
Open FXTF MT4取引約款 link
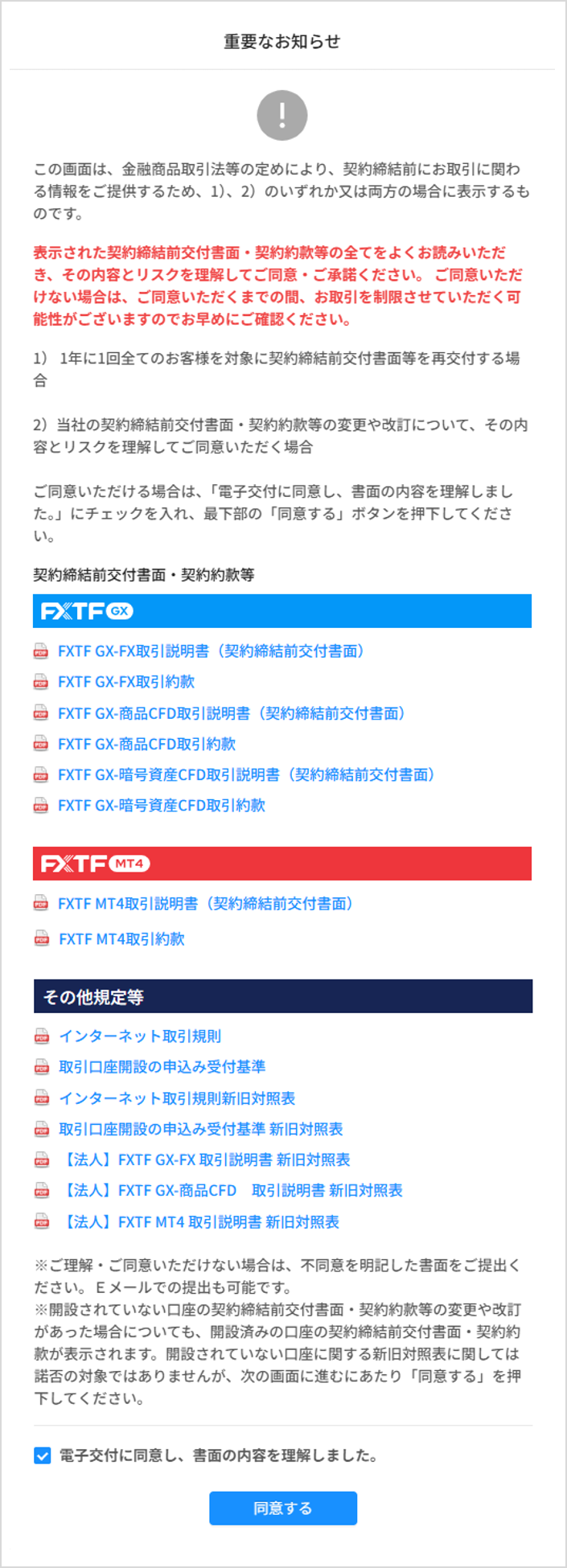pos(121,938)
